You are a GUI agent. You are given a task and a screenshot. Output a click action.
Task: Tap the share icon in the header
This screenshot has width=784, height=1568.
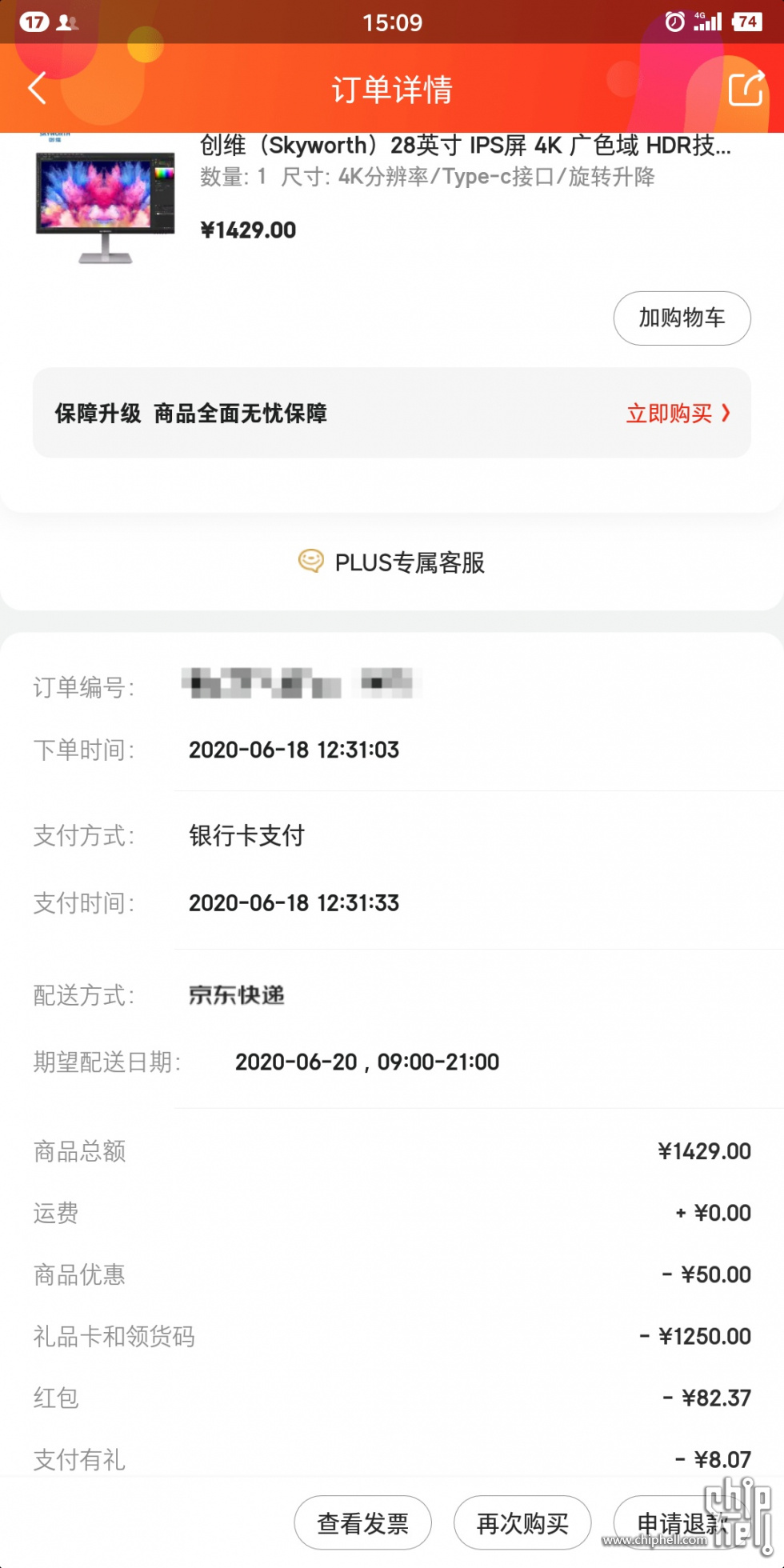[x=746, y=88]
